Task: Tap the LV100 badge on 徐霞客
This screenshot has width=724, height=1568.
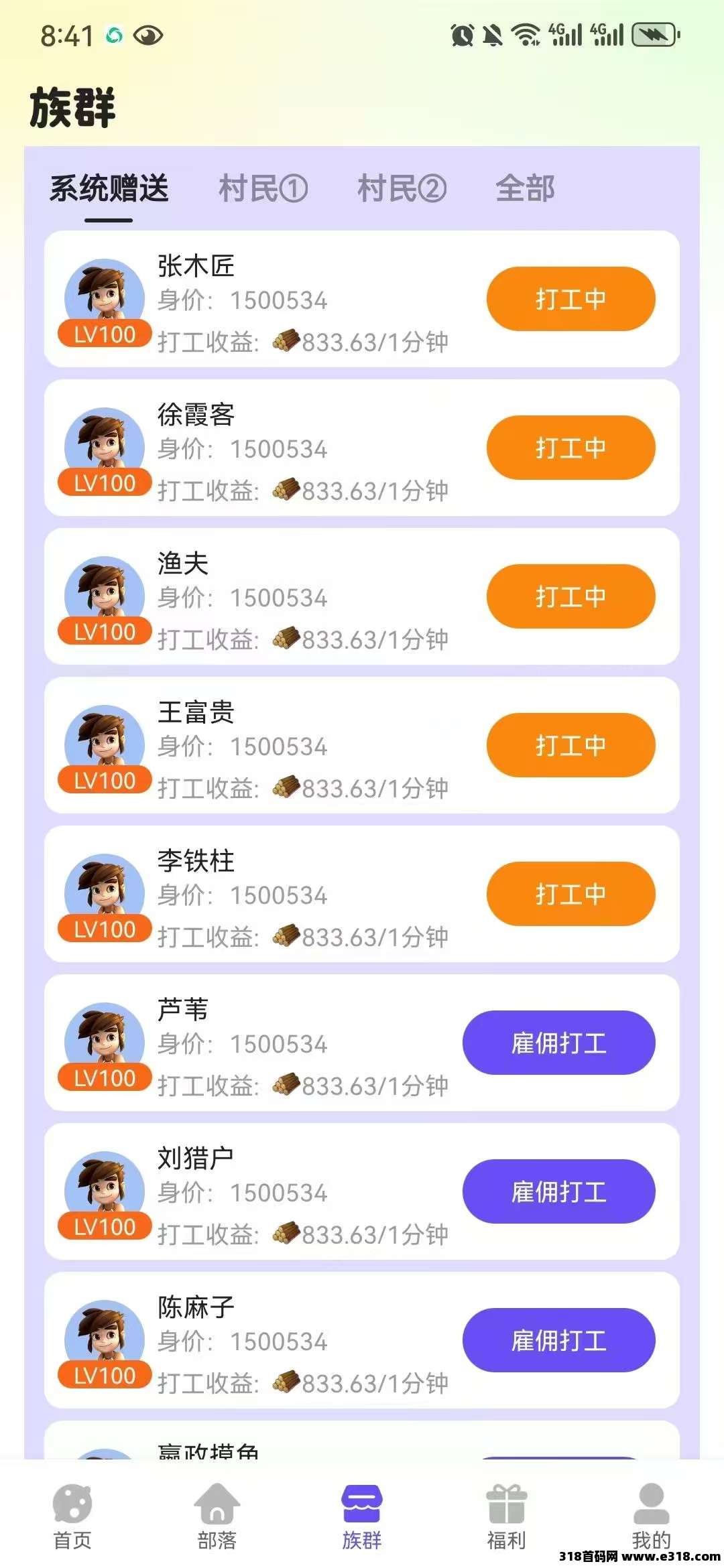Action: pos(104,482)
